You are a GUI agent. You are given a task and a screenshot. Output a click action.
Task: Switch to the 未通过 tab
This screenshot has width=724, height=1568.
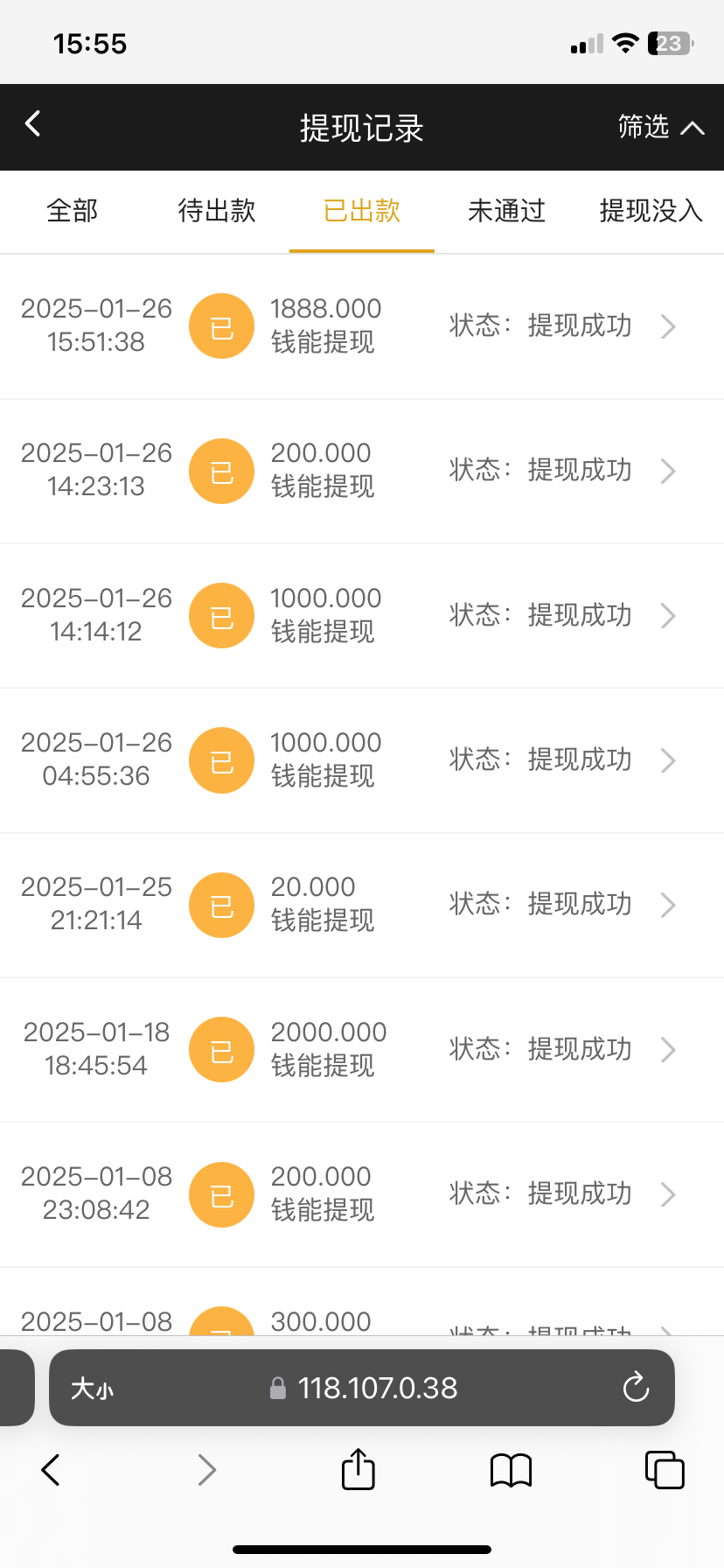click(x=506, y=211)
